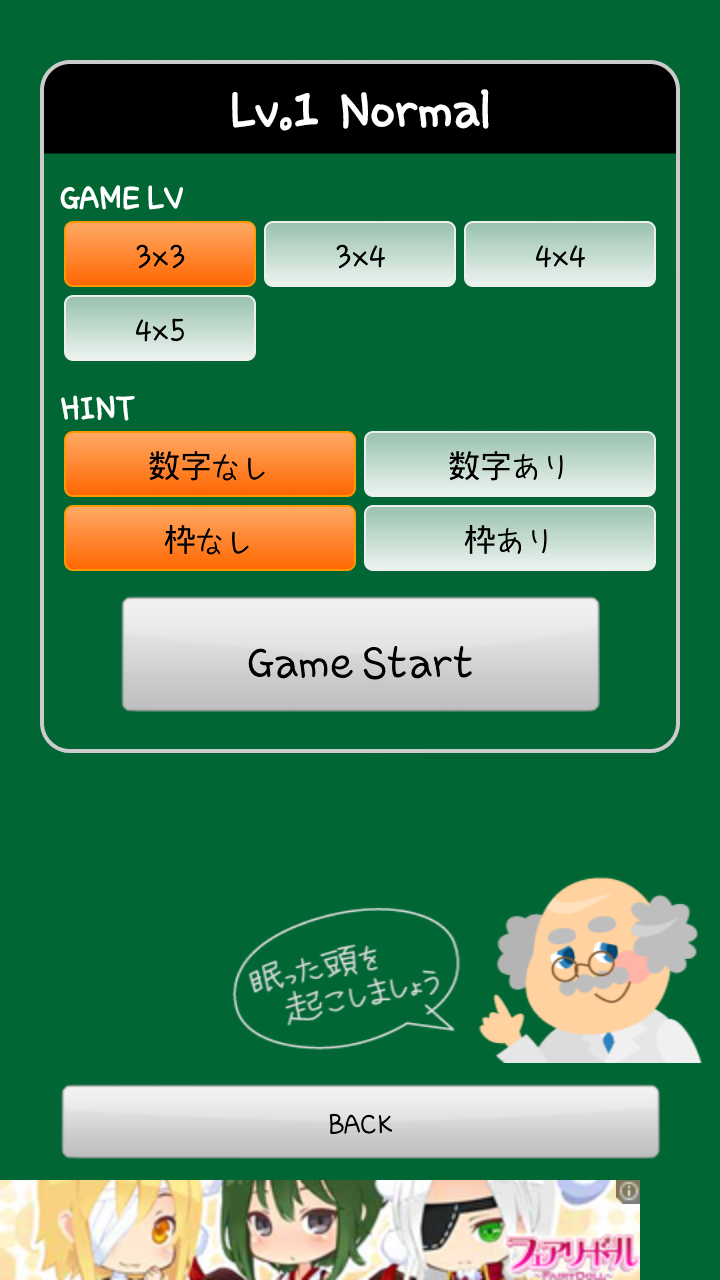
Task: Switch game level to 4×4
Action: point(560,254)
